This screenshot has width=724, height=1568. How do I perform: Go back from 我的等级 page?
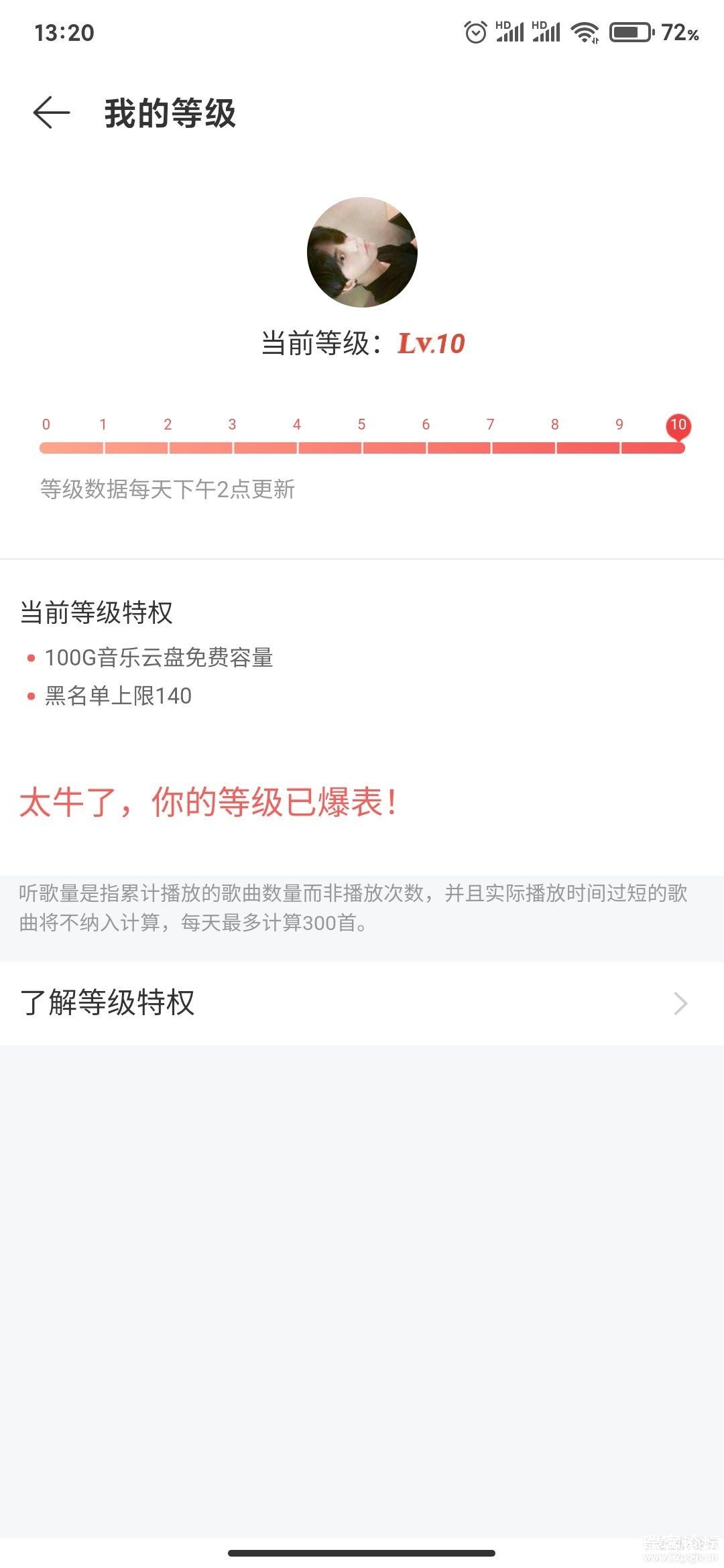click(52, 113)
